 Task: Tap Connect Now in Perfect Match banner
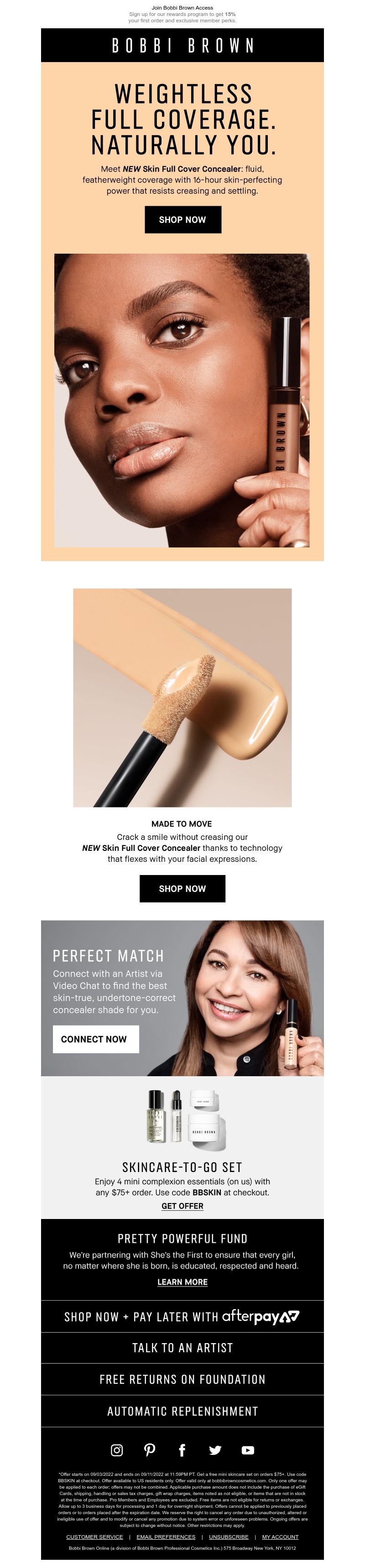point(95,1039)
